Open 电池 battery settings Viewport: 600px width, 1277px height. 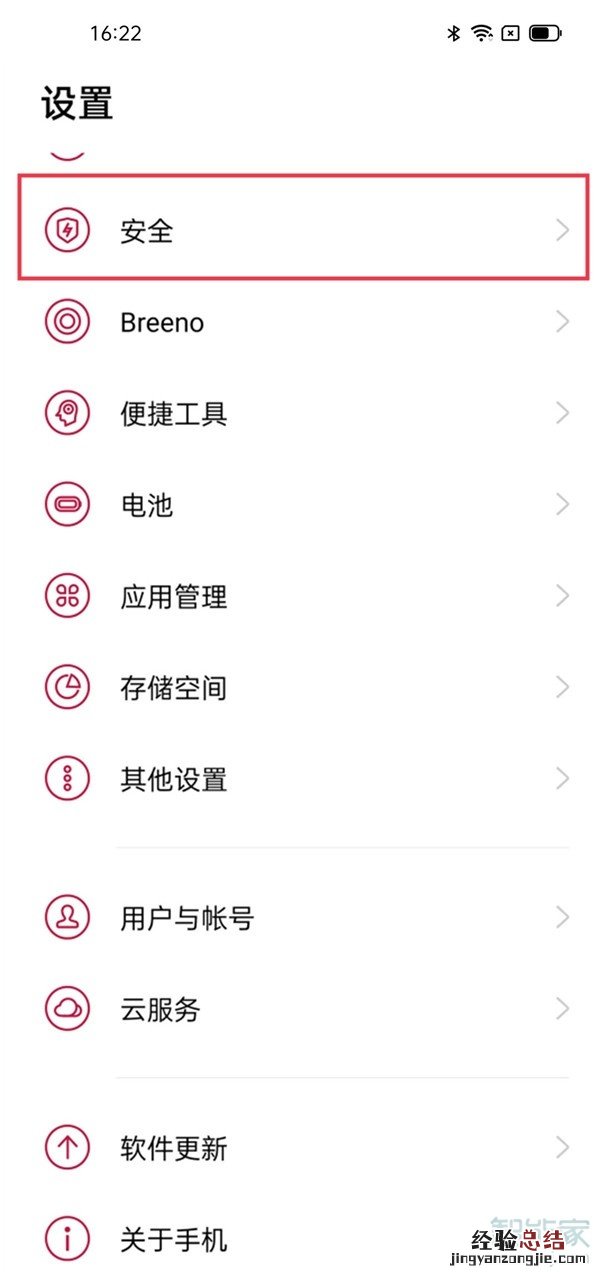tap(300, 504)
